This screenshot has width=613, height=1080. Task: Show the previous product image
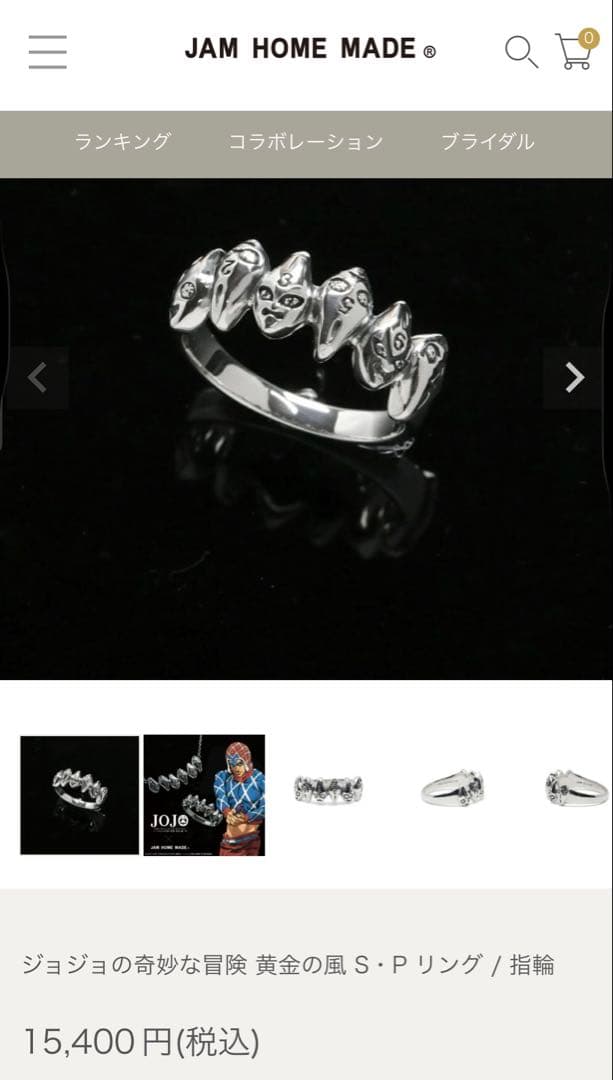click(38, 377)
